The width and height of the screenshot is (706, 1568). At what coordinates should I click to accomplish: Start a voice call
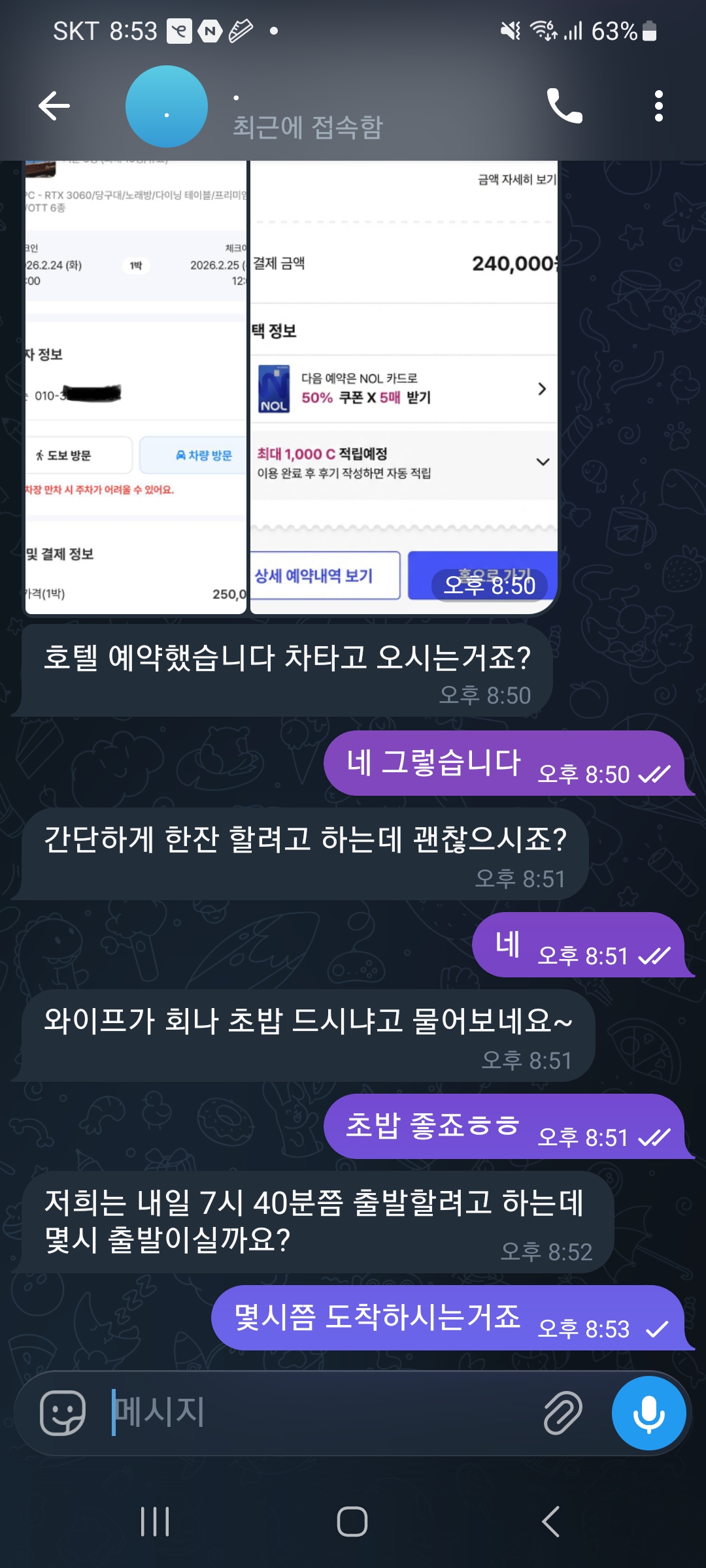click(564, 106)
